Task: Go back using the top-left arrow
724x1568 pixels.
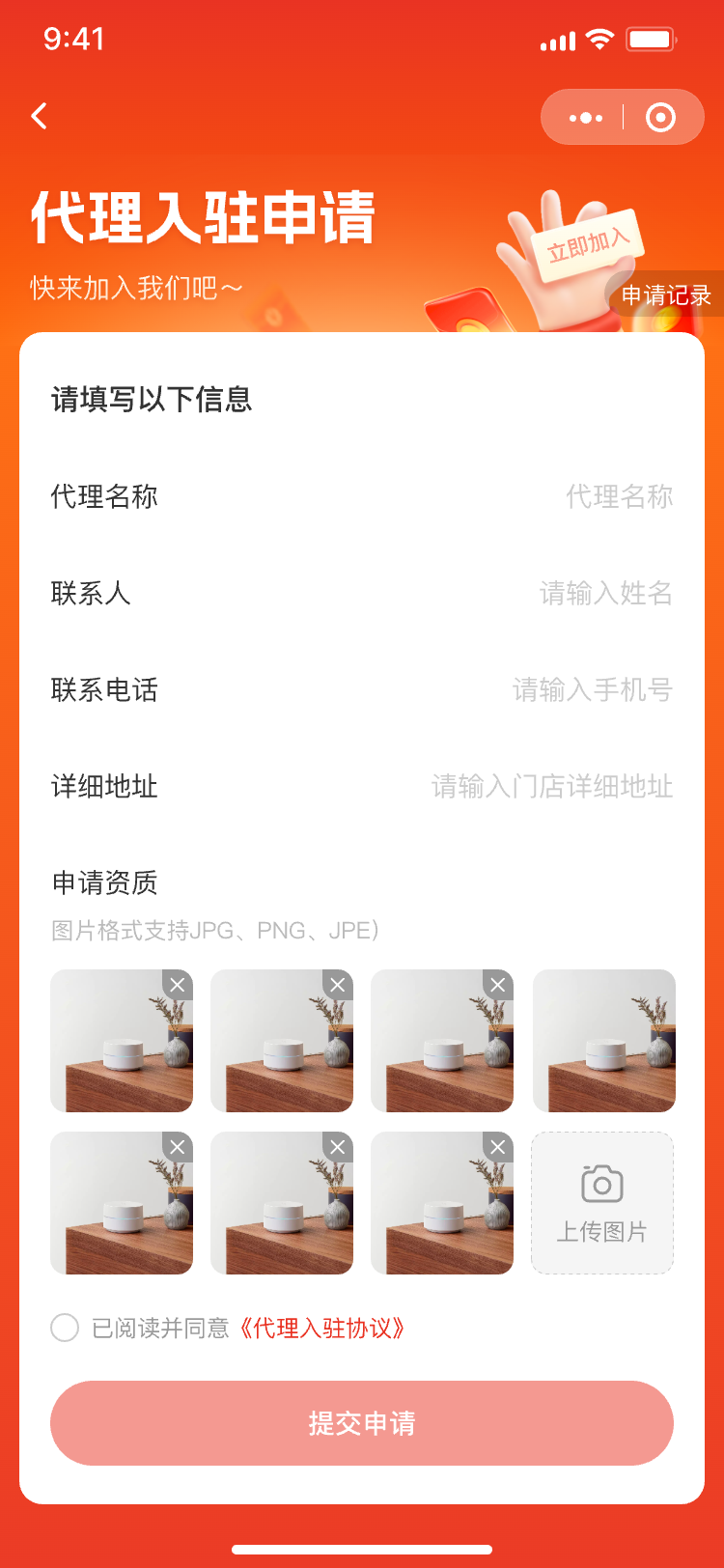Action: tap(40, 117)
